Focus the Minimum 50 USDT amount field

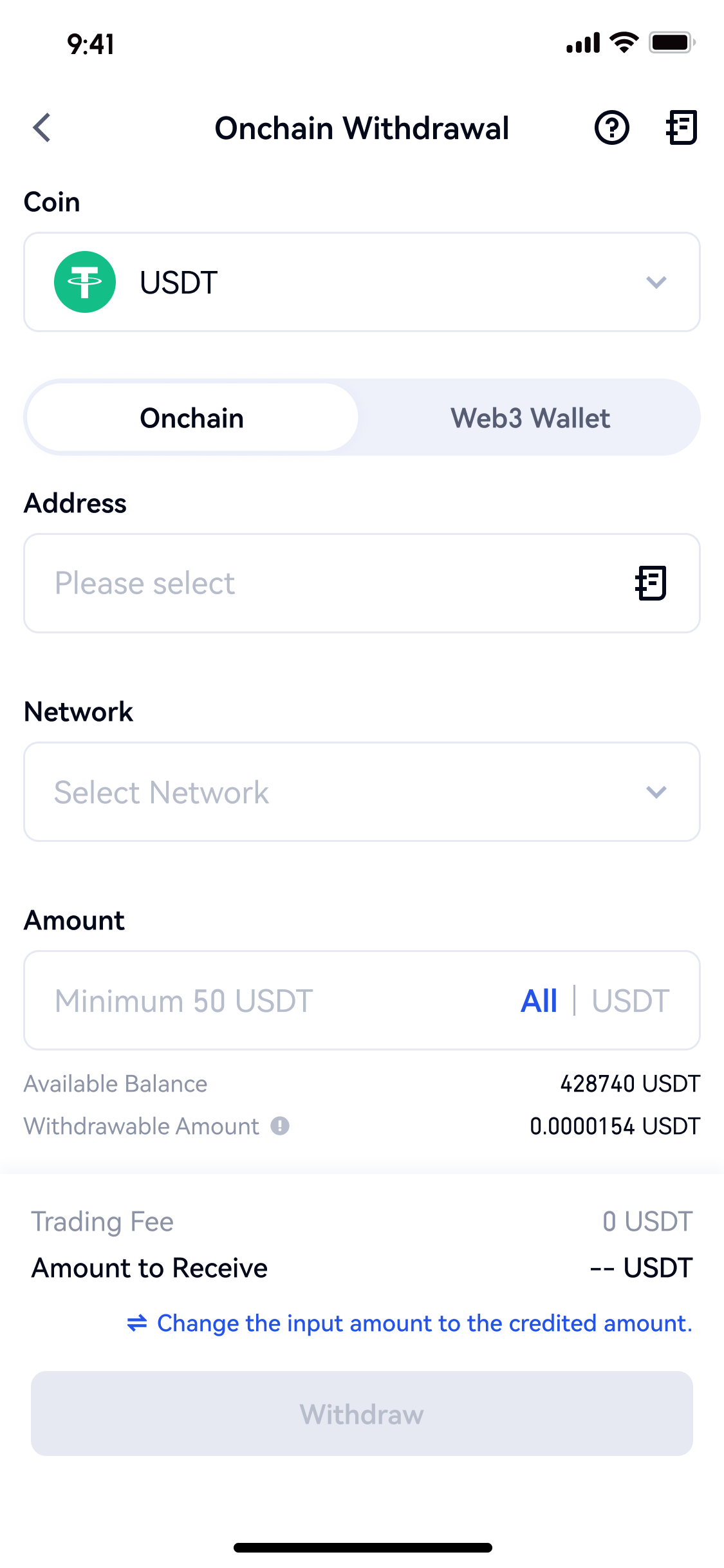pos(270,1001)
